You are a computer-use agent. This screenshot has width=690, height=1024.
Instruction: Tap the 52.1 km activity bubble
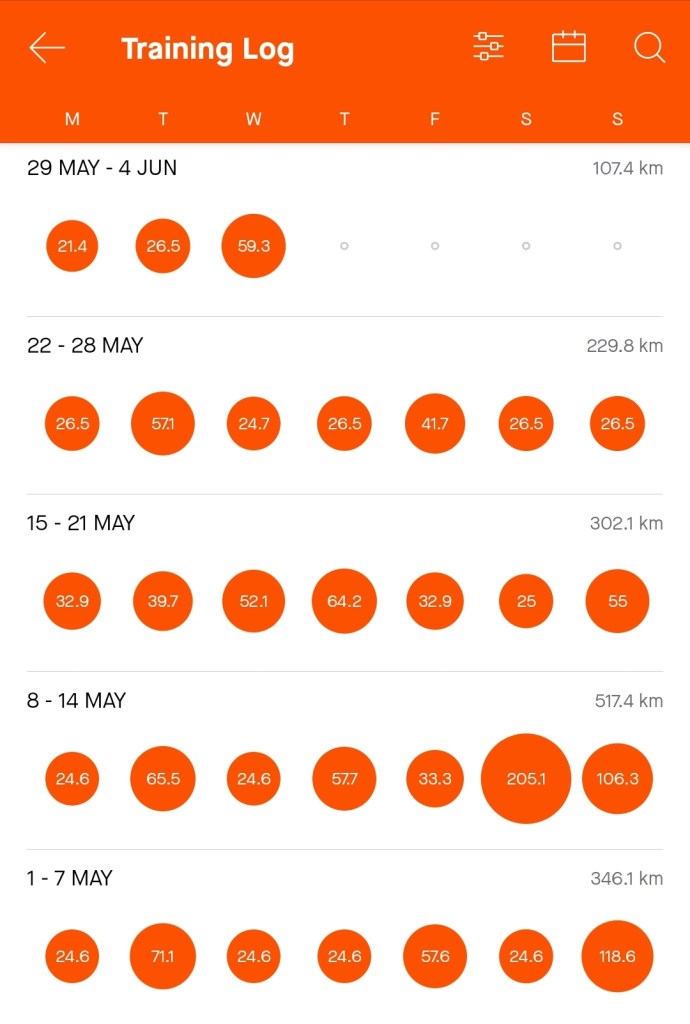[x=253, y=601]
